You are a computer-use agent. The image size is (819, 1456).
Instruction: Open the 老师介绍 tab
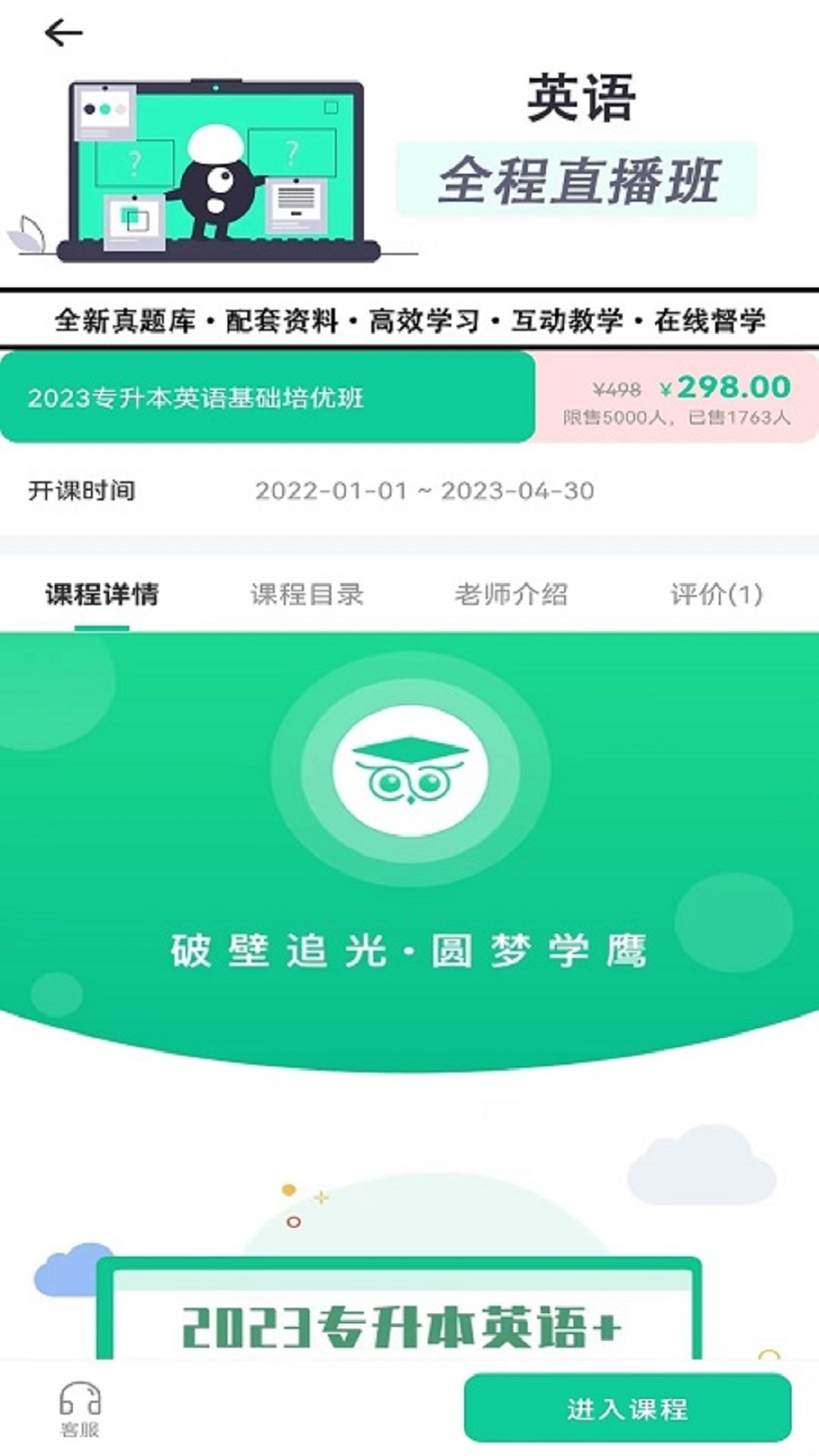511,594
